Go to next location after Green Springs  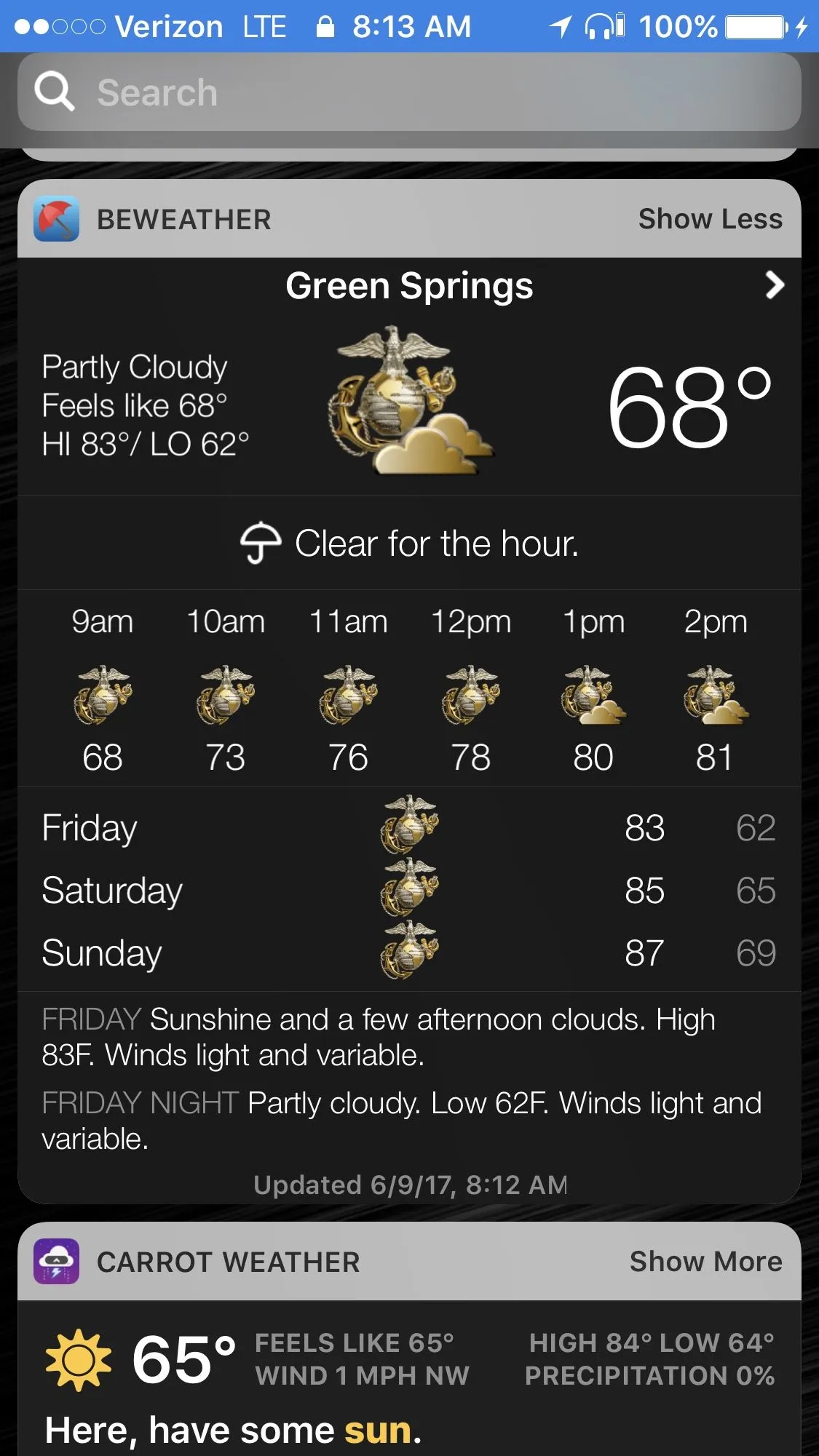(775, 285)
